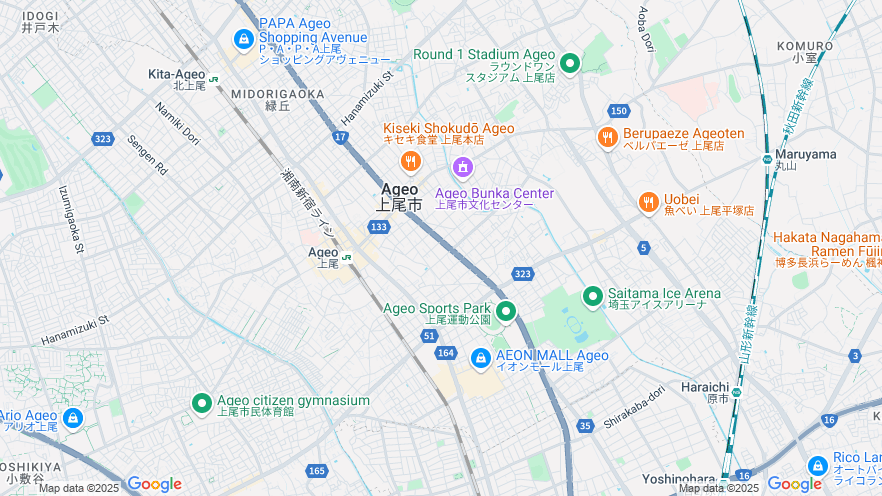The width and height of the screenshot is (882, 496).
Task: Select the Berupaeze Ageoten restaurant pin
Action: [607, 138]
